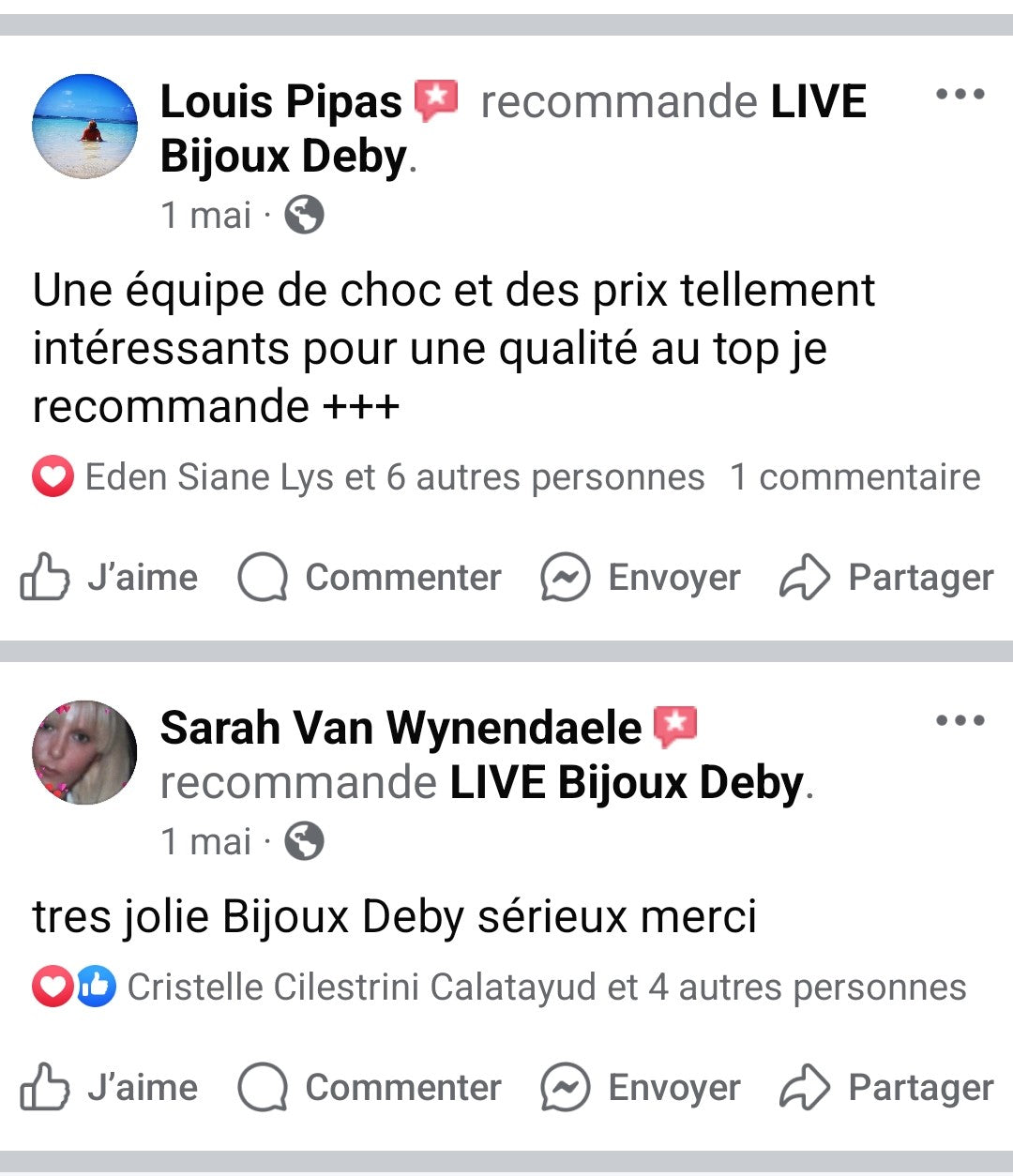1013x1176 pixels.
Task: View Louis Pipas's profile by name
Action: click(x=280, y=101)
